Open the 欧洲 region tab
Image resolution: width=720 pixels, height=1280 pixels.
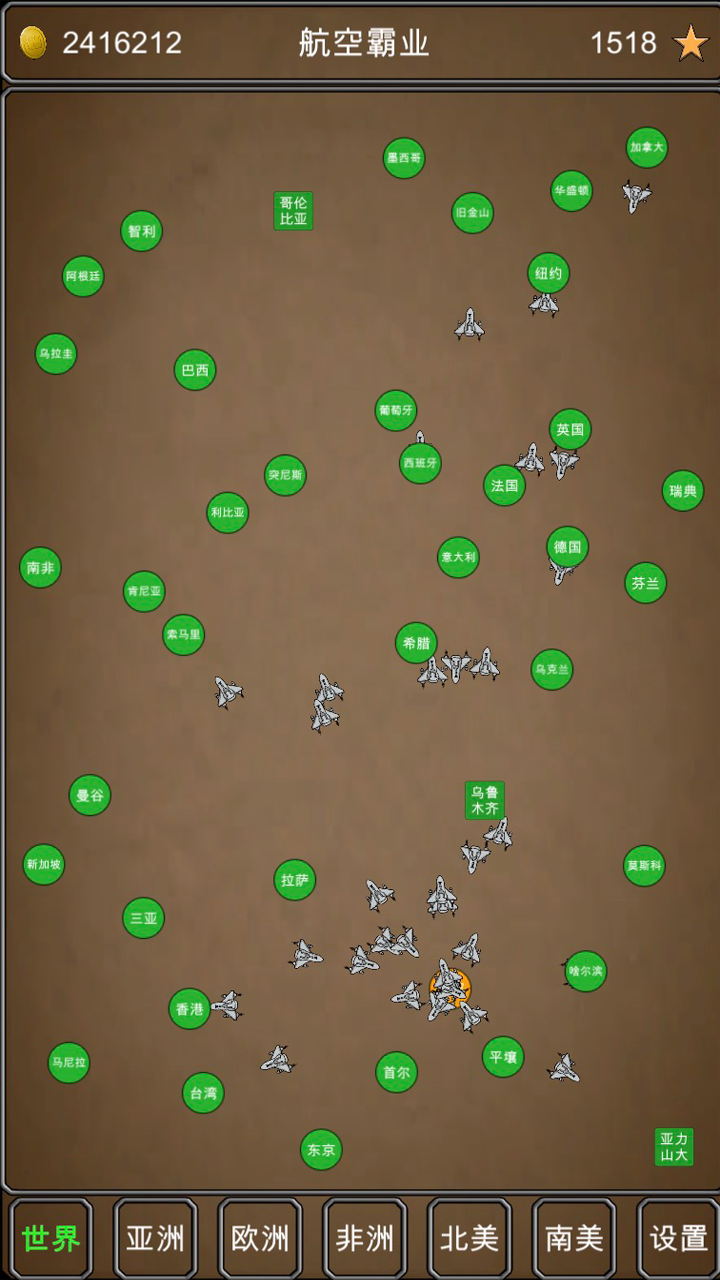[x=260, y=1239]
